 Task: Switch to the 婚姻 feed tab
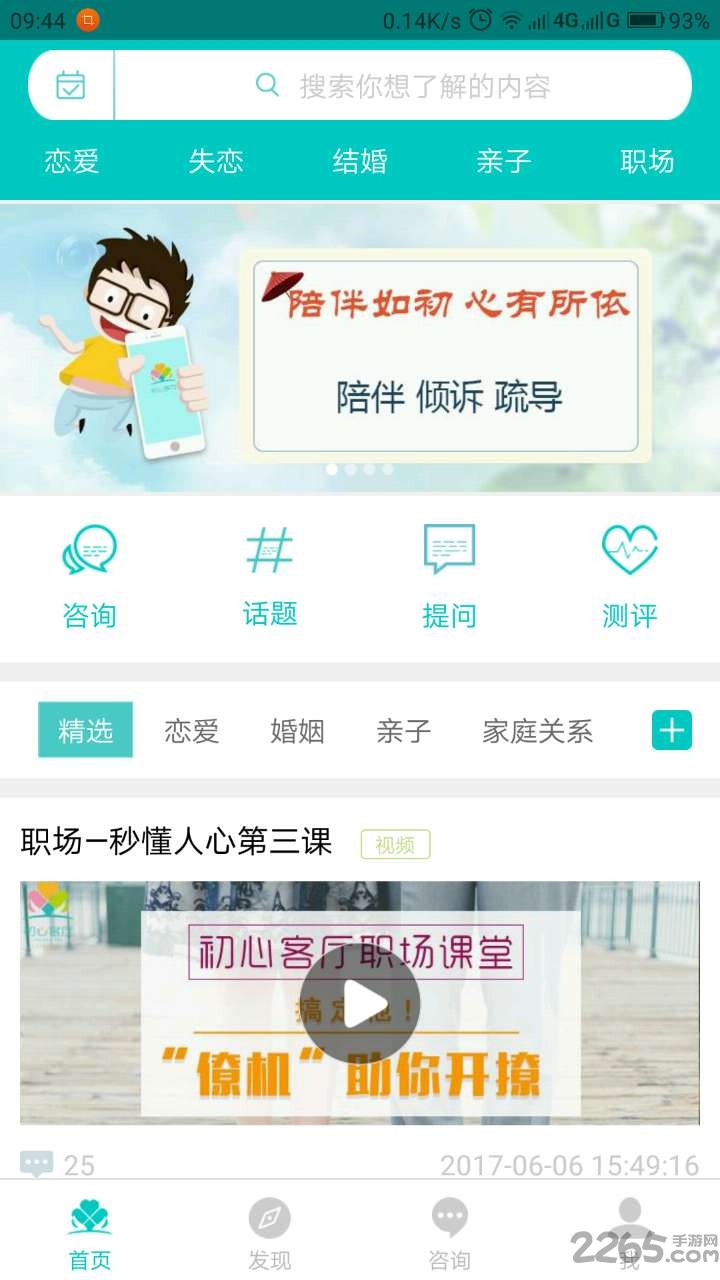click(297, 731)
